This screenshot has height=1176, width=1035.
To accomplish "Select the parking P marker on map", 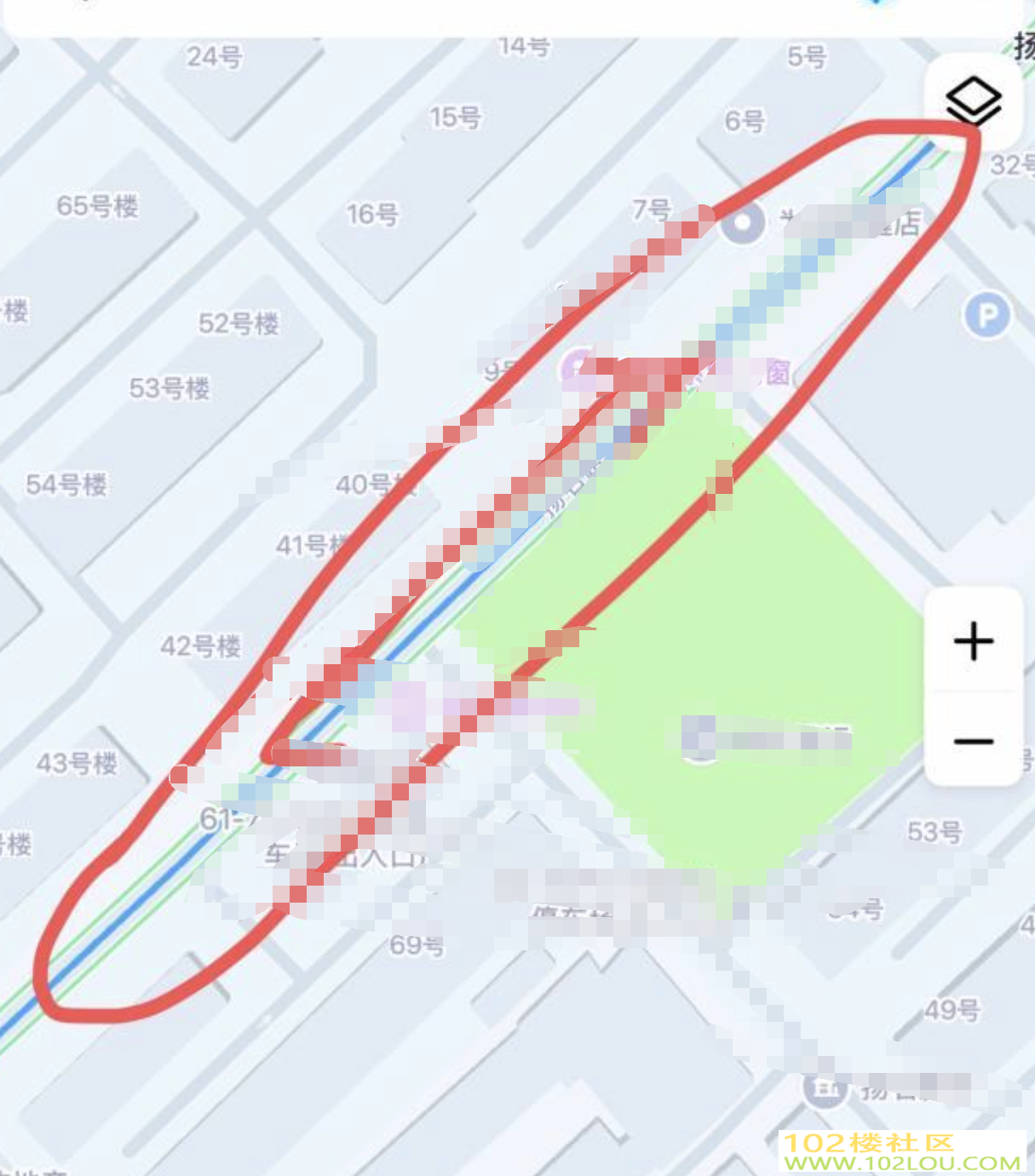I will 987,317.
